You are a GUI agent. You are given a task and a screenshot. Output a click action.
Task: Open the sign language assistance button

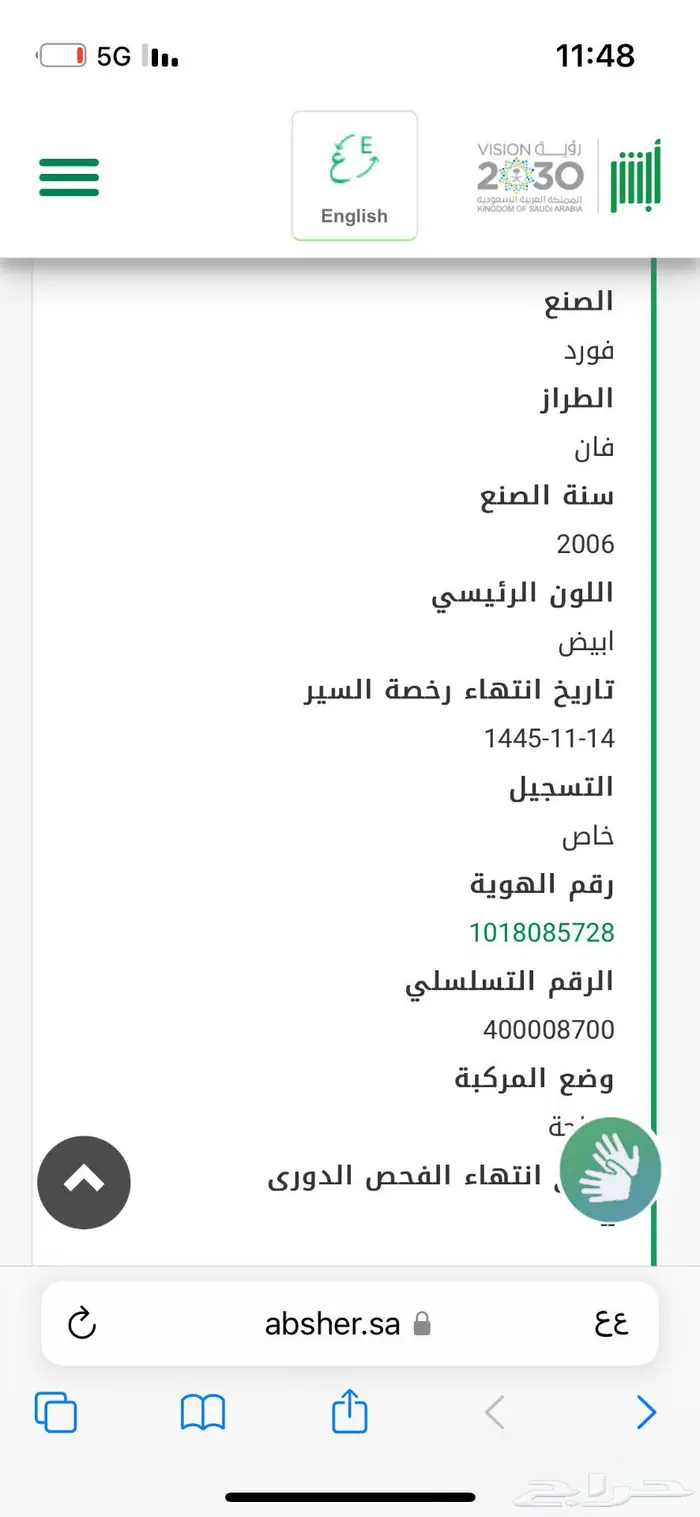[610, 1170]
